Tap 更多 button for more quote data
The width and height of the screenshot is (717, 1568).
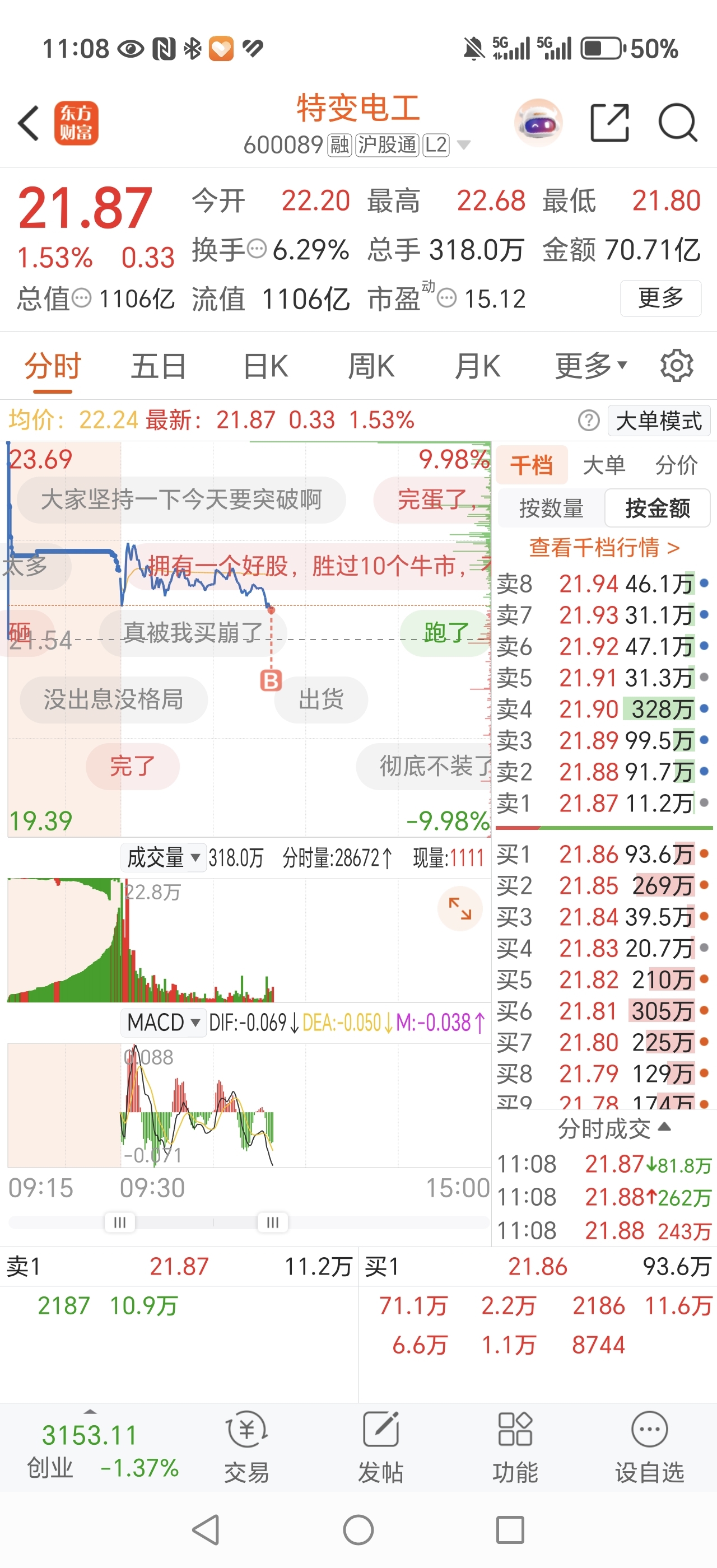coord(660,298)
